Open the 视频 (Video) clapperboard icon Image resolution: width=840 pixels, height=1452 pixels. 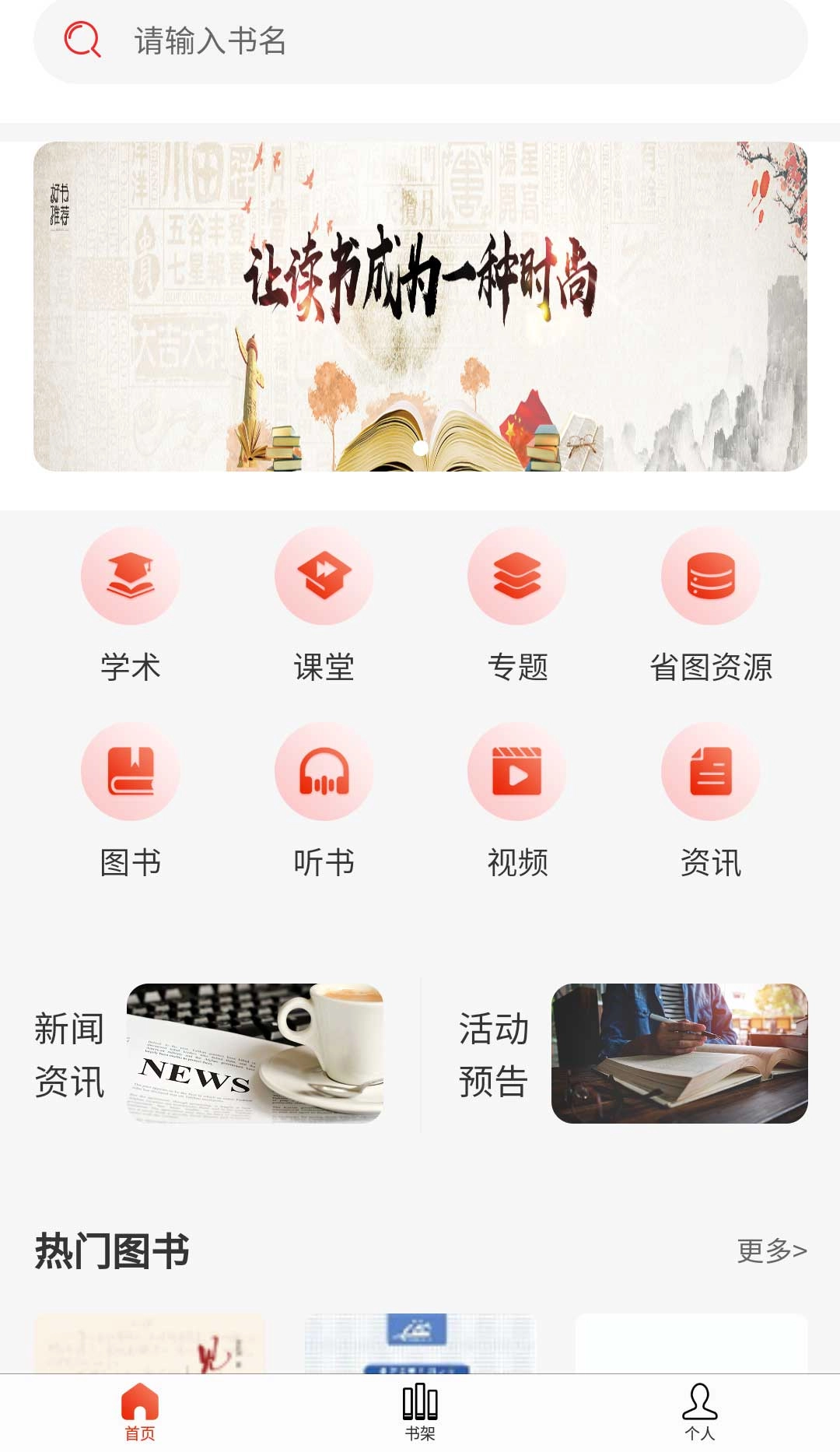[516, 772]
